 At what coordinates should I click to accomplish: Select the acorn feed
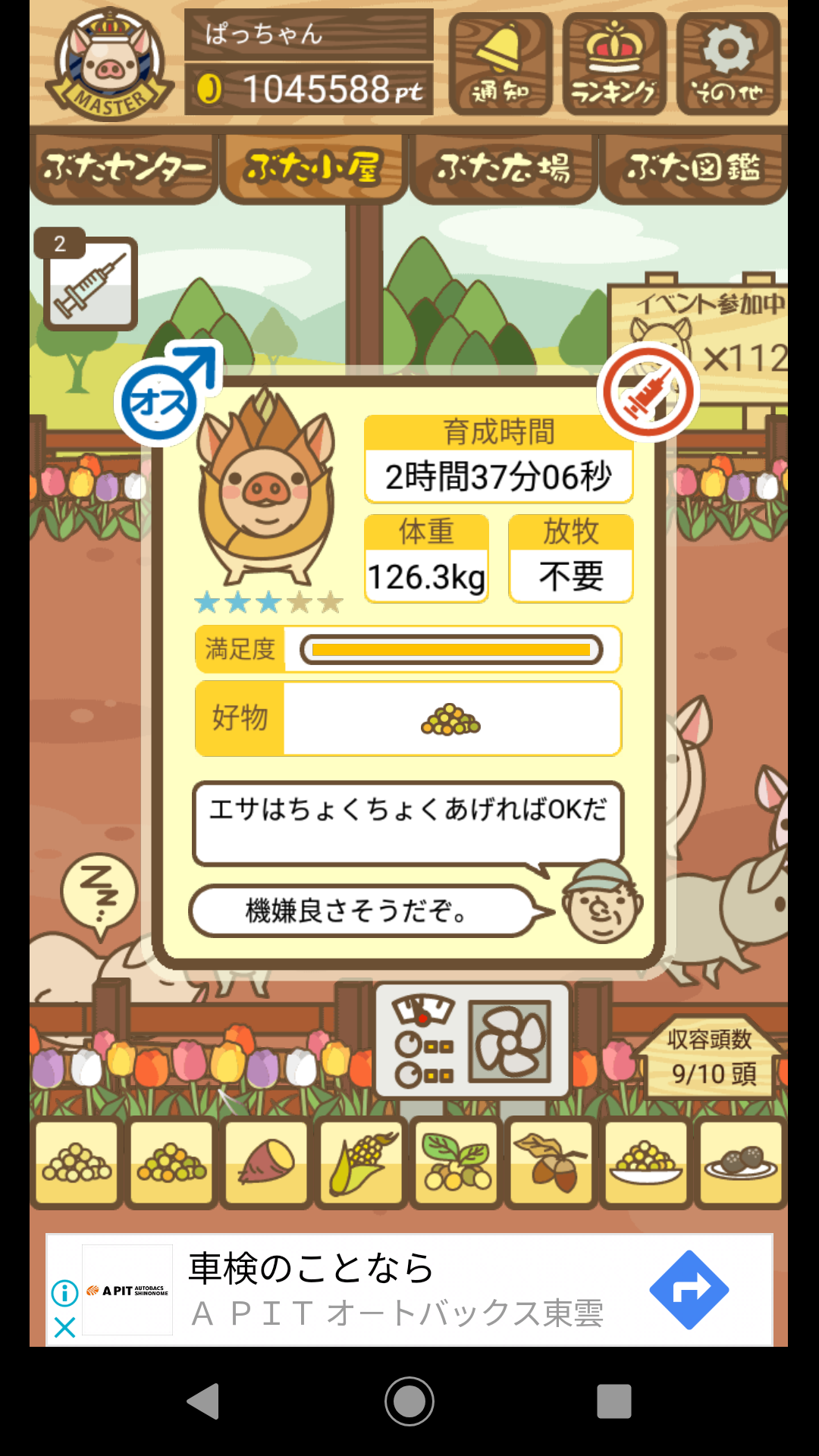[x=551, y=1163]
